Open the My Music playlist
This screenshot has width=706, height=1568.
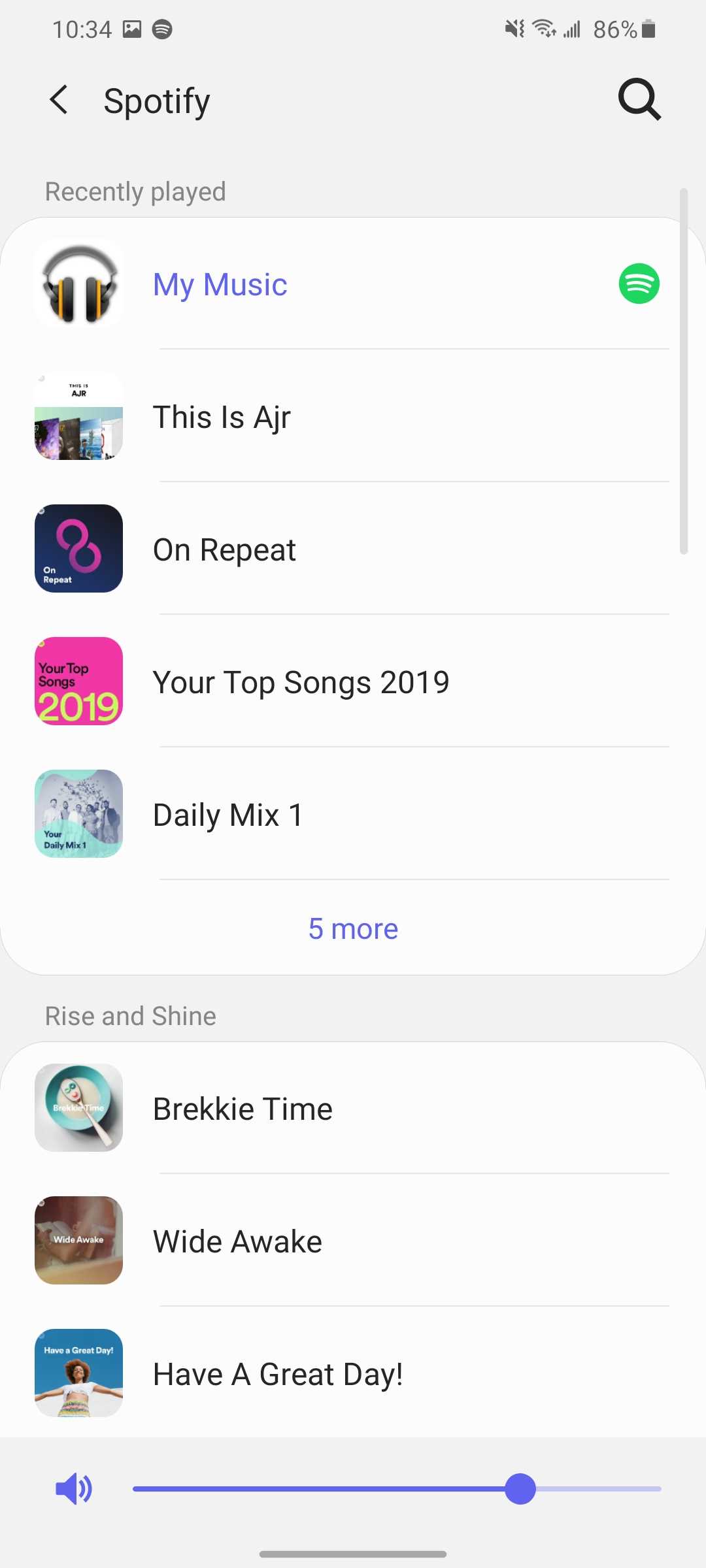pos(220,285)
